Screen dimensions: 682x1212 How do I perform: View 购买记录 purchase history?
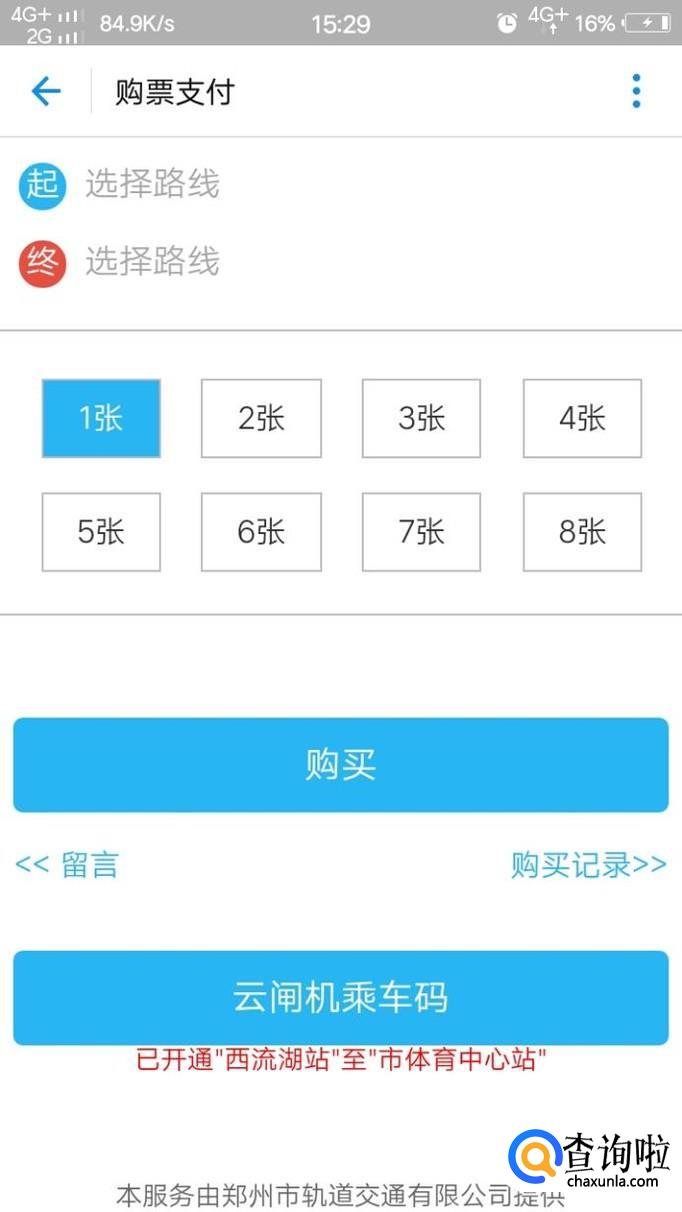pos(588,864)
